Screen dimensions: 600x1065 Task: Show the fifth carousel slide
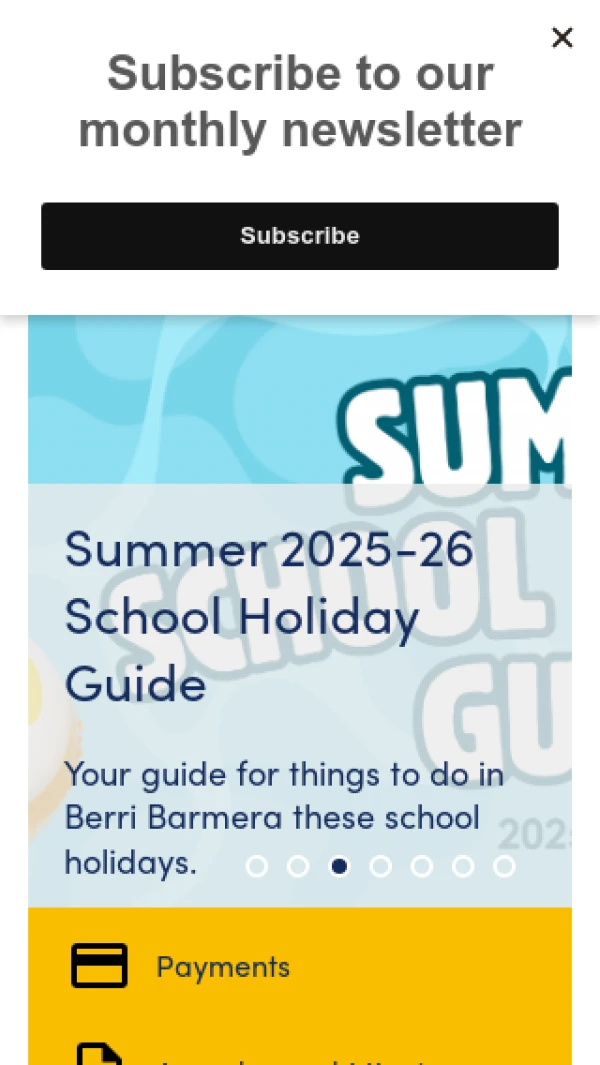(422, 866)
